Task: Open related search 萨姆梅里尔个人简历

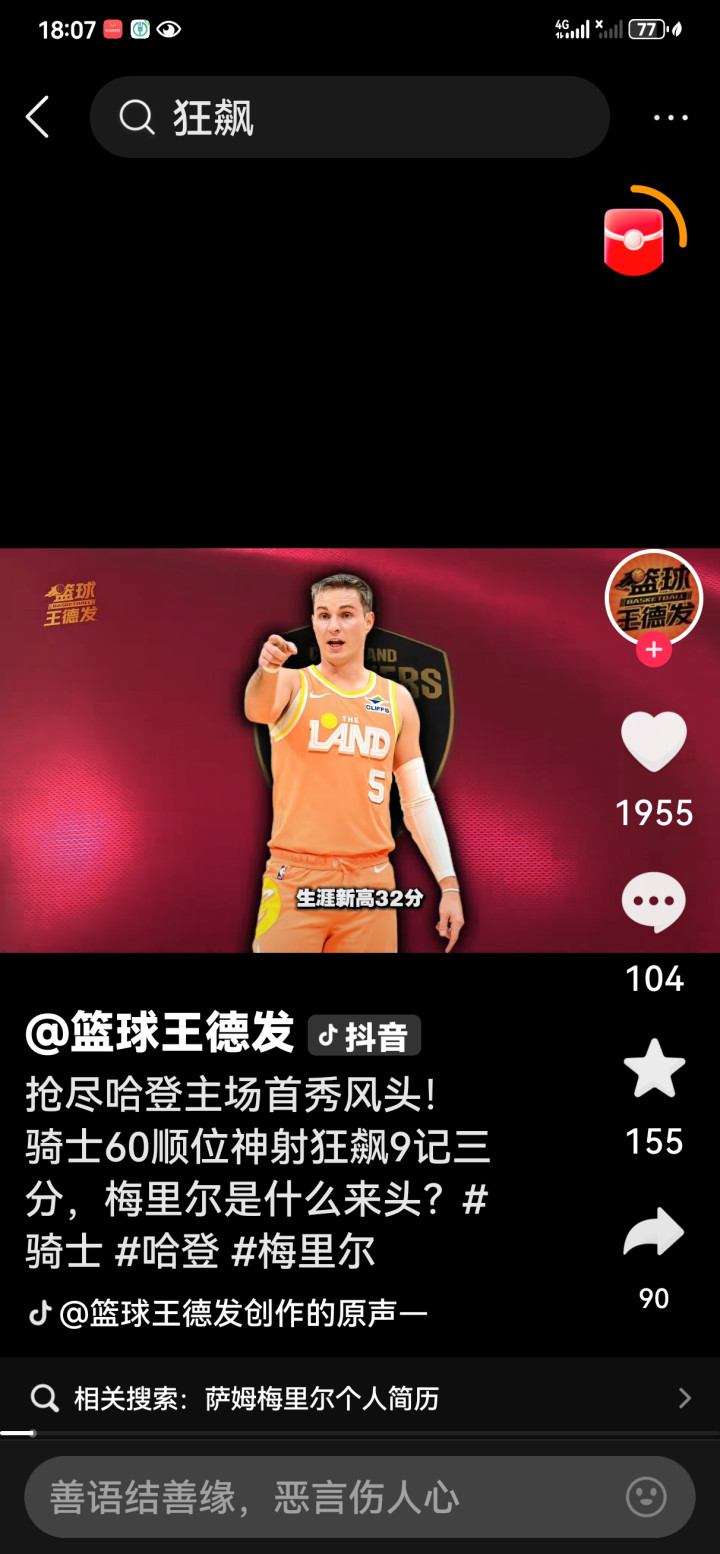Action: pos(360,1397)
